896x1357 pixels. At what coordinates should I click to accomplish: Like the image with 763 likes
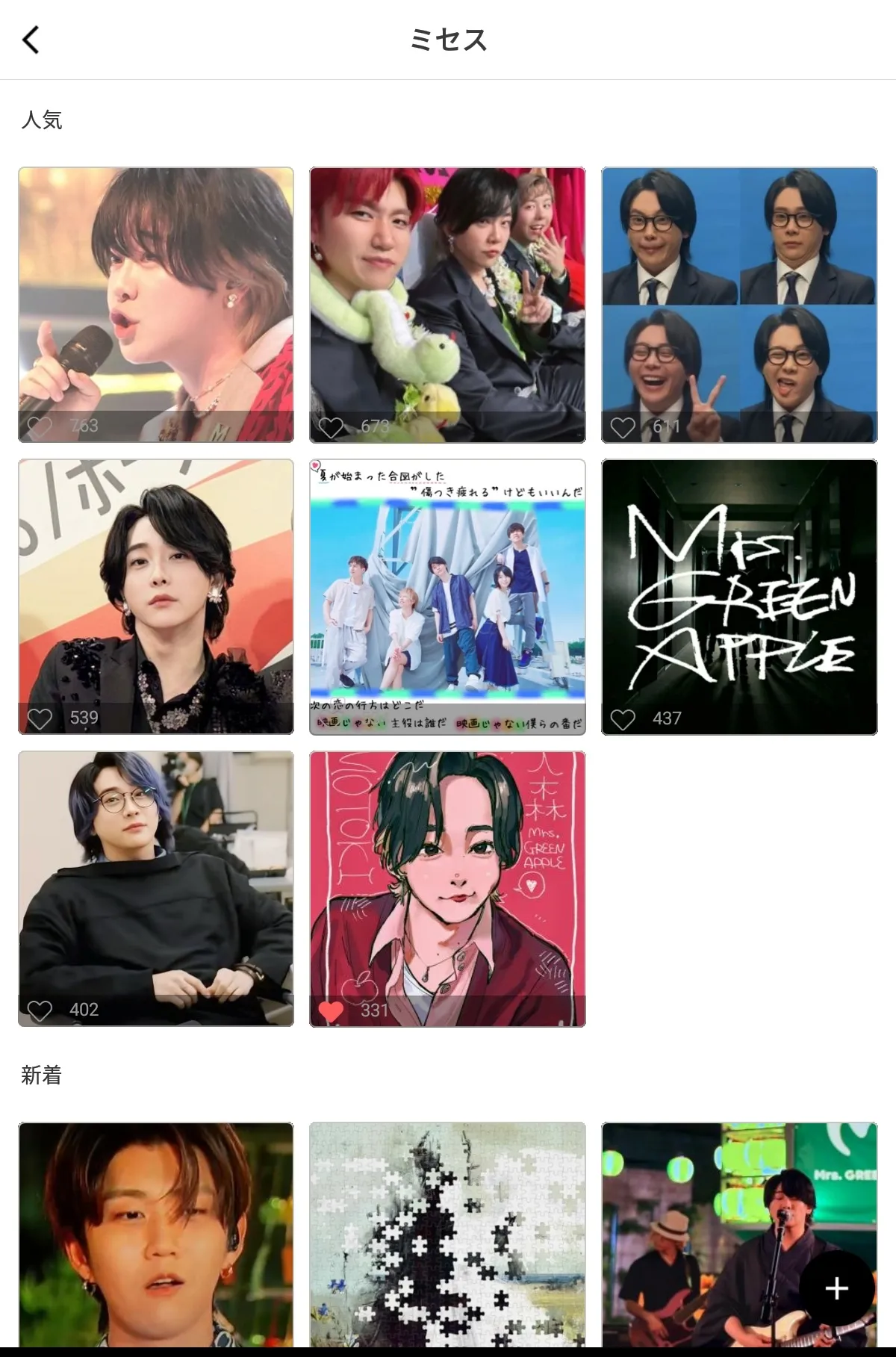coord(40,426)
